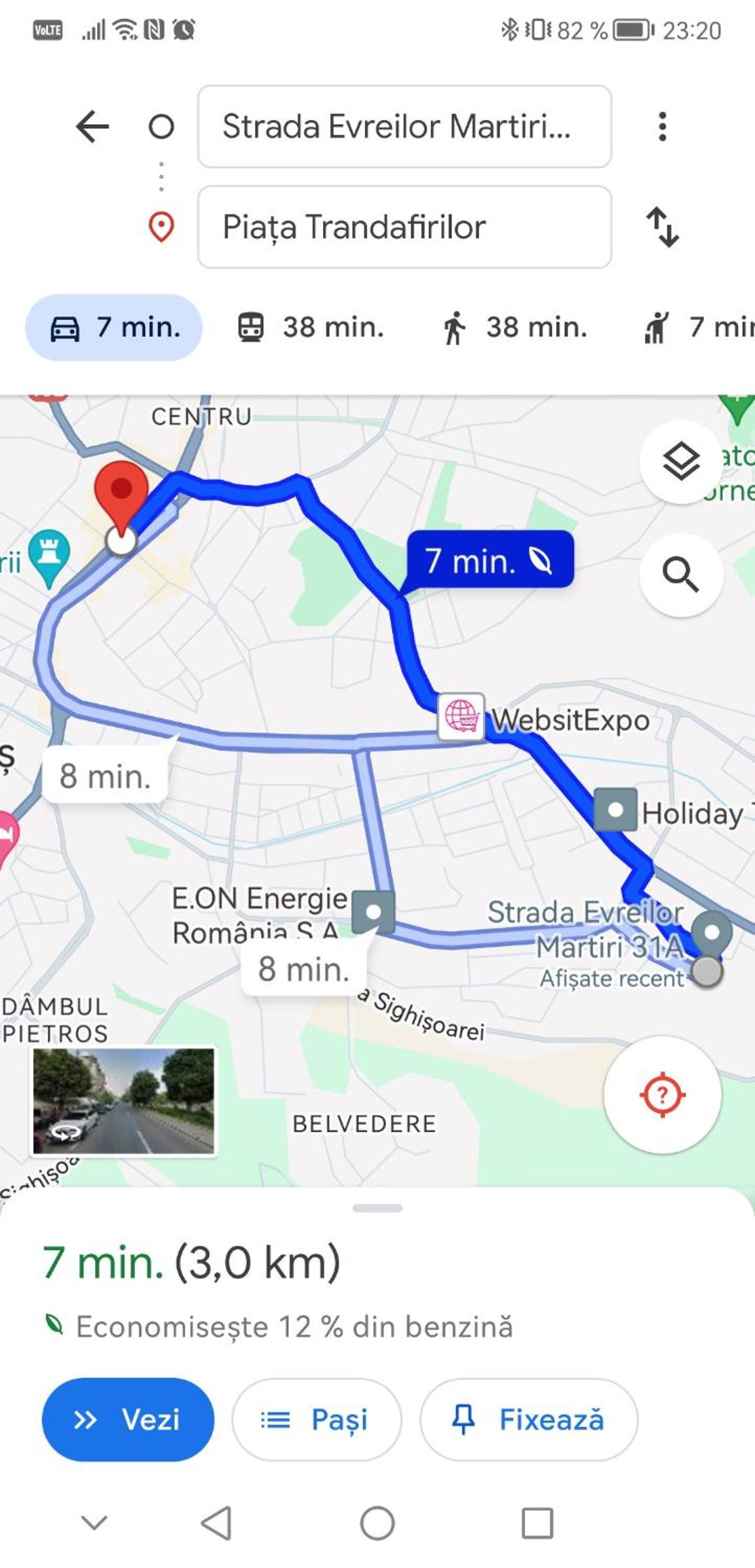Image resolution: width=755 pixels, height=1568 pixels.
Task: Center map on my location
Action: point(662,1094)
